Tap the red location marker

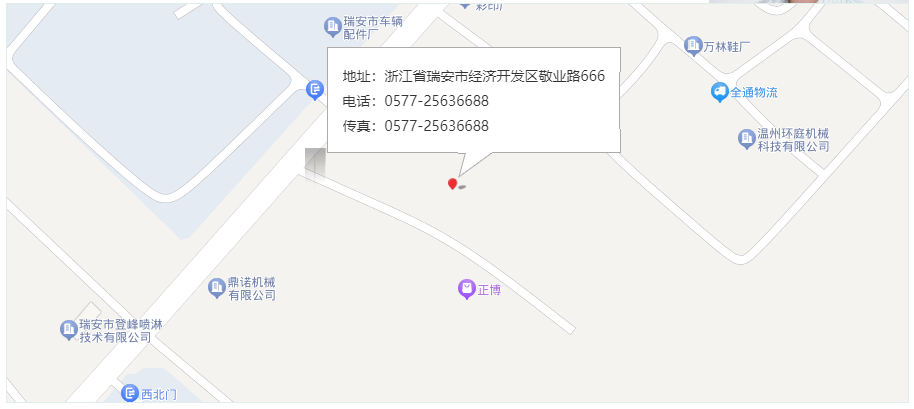coord(453,183)
